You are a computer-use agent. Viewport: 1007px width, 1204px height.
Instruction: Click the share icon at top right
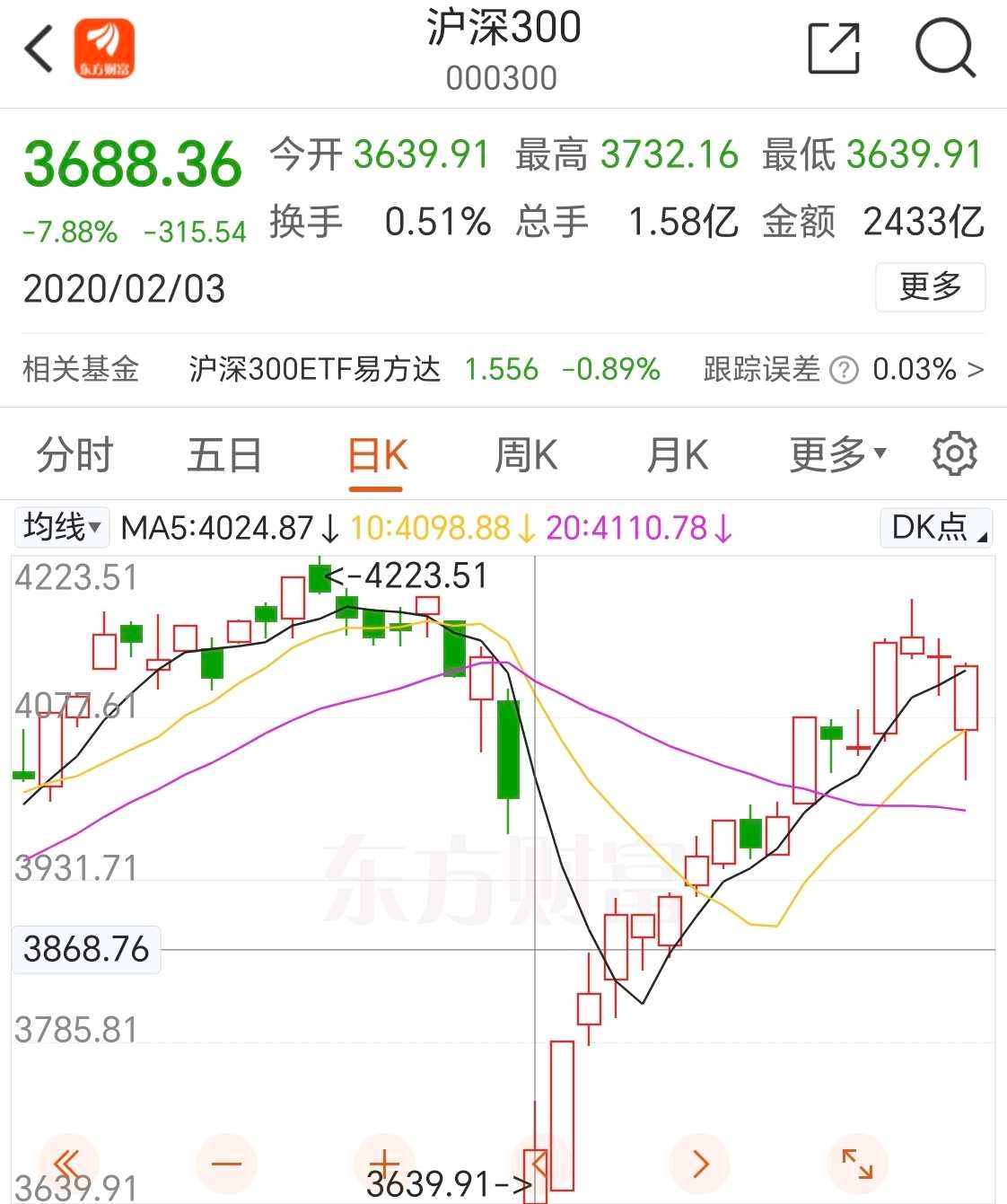click(833, 49)
